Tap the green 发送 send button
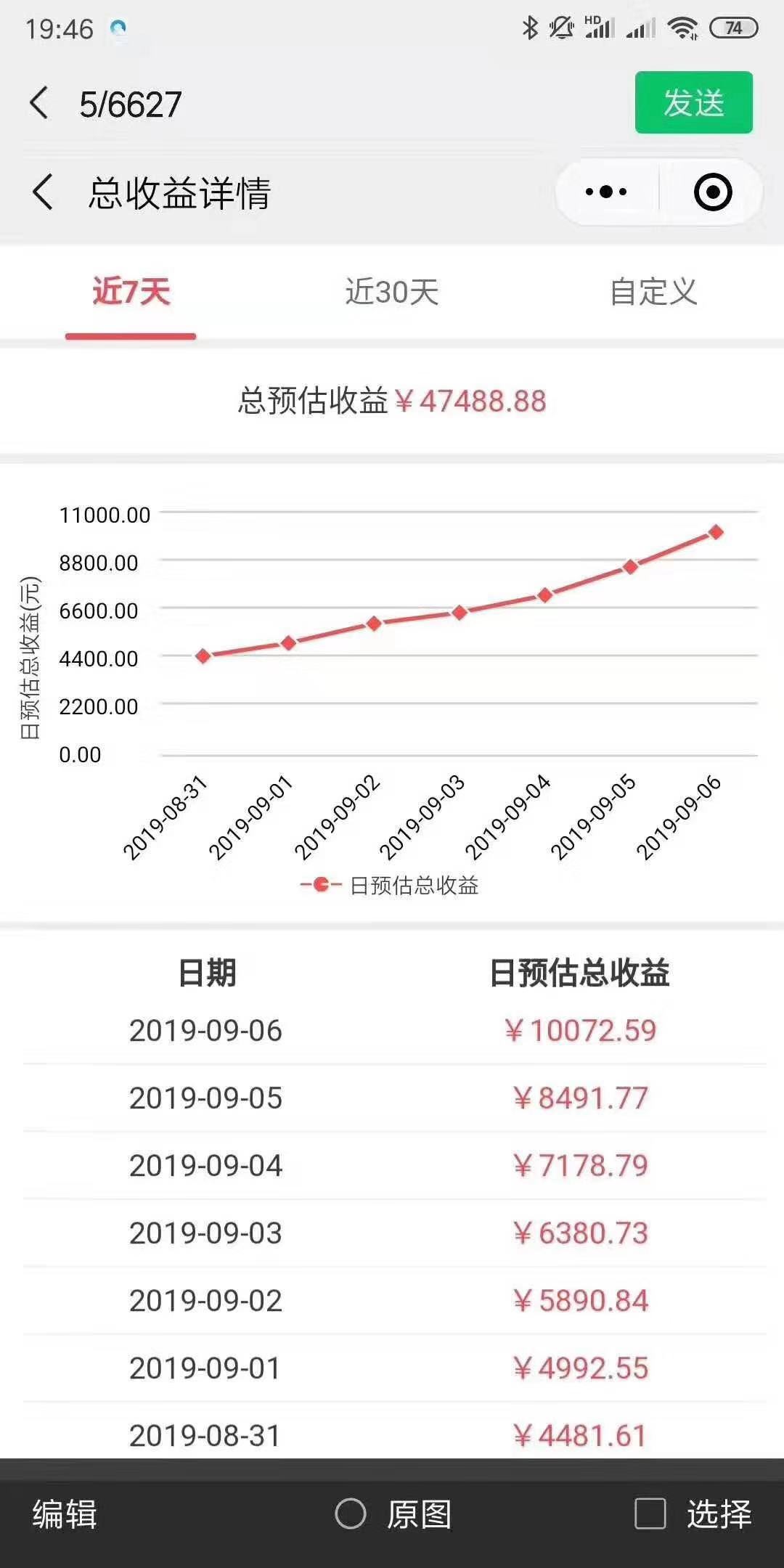Image resolution: width=784 pixels, height=1568 pixels. [x=693, y=103]
